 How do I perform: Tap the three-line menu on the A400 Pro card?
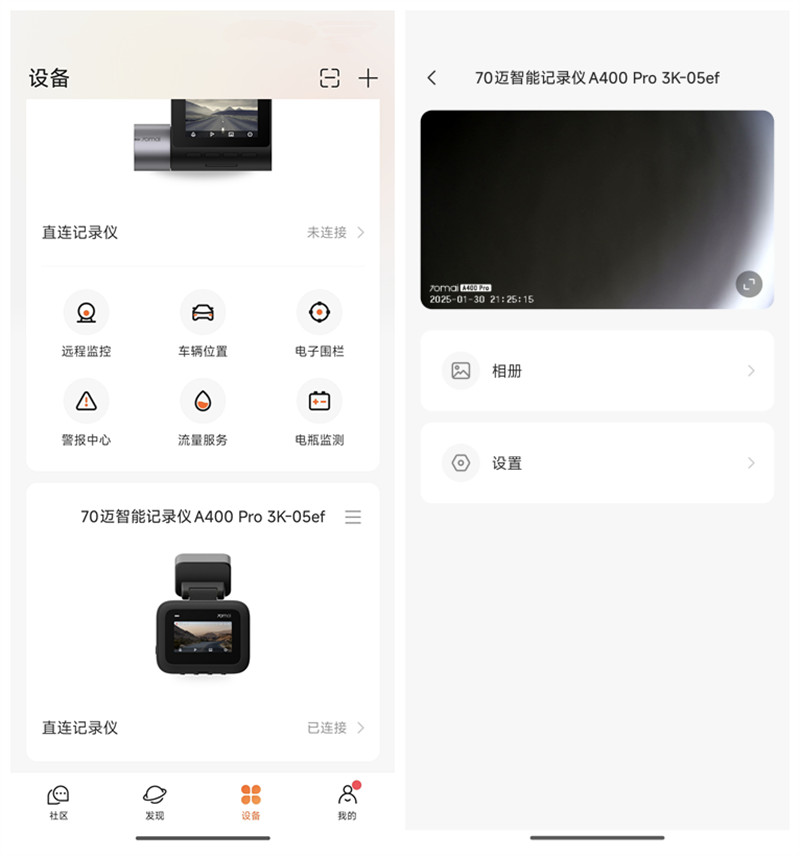click(353, 517)
